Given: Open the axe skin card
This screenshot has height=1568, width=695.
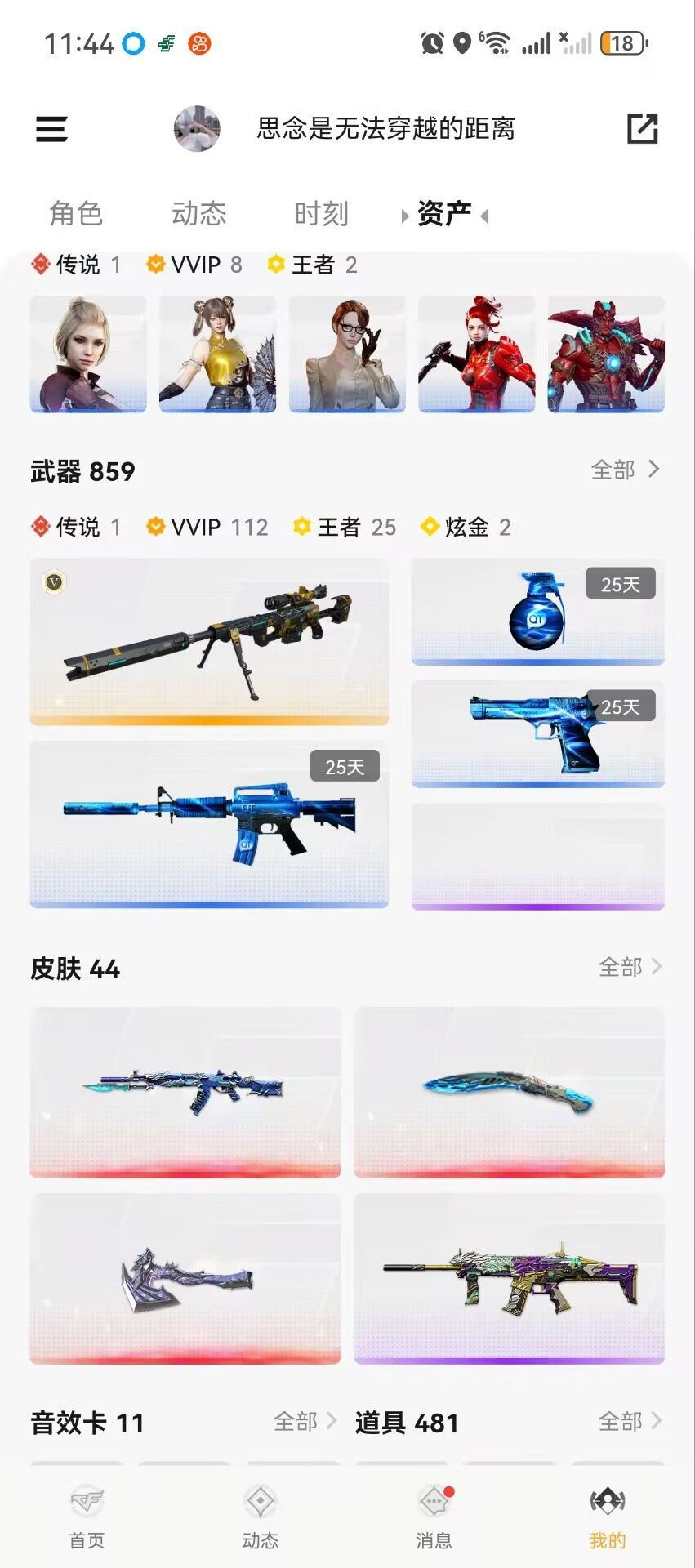Looking at the screenshot, I should pos(185,1278).
